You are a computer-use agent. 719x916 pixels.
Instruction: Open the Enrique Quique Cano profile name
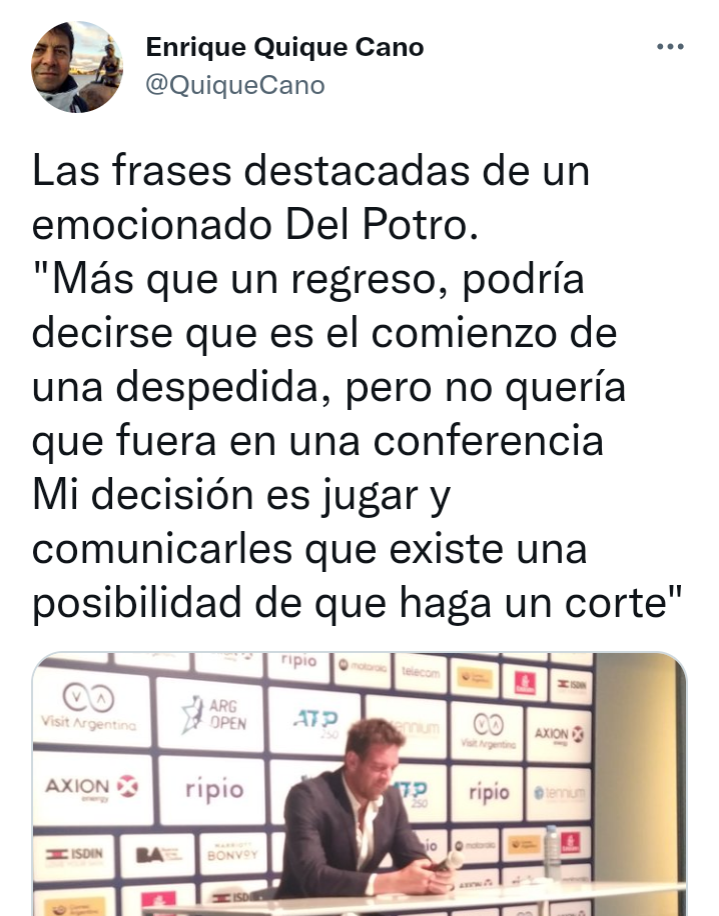click(x=285, y=47)
